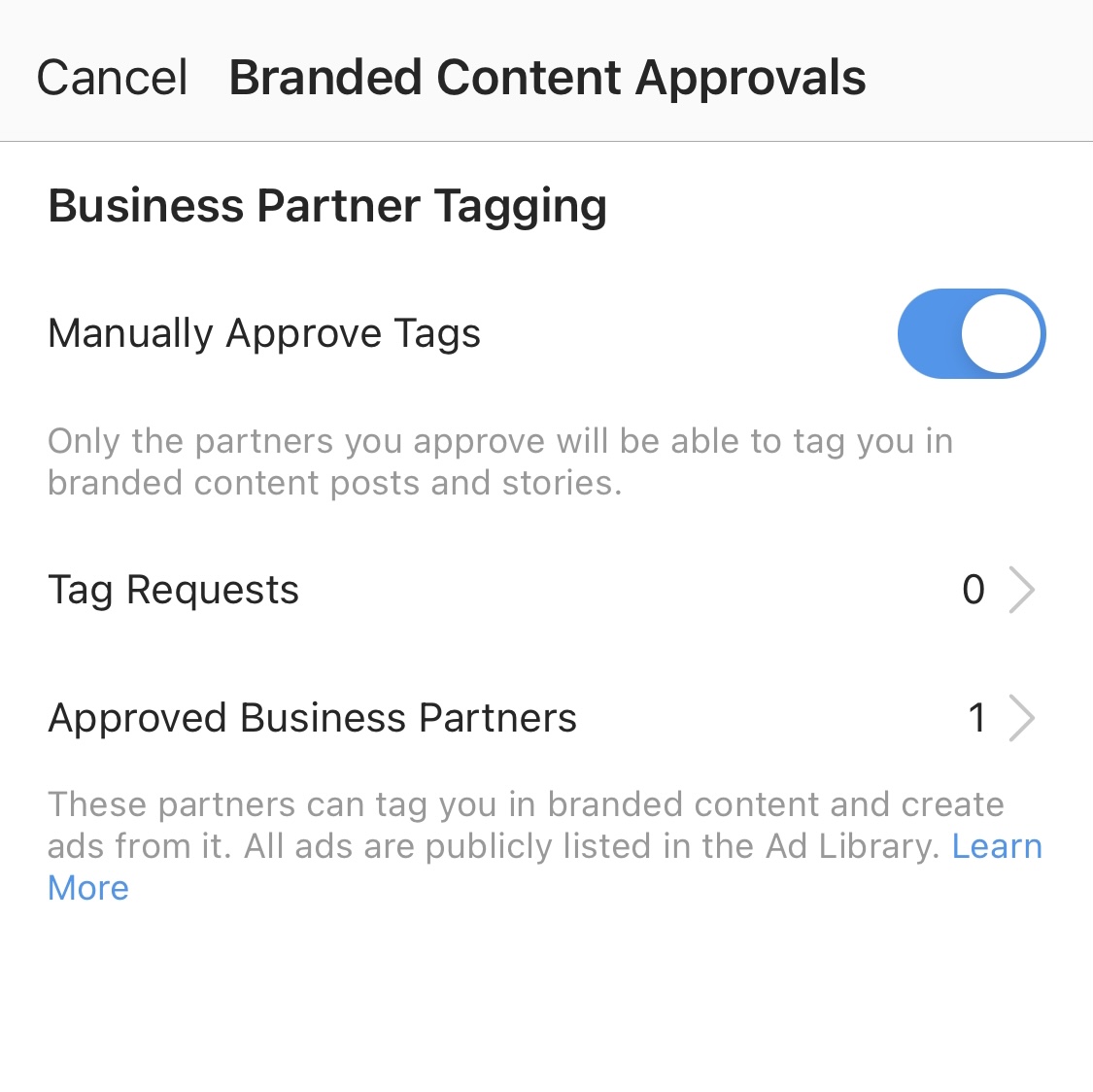Cancel branded content approvals
Image resolution: width=1093 pixels, height=1092 pixels.
pos(112,78)
